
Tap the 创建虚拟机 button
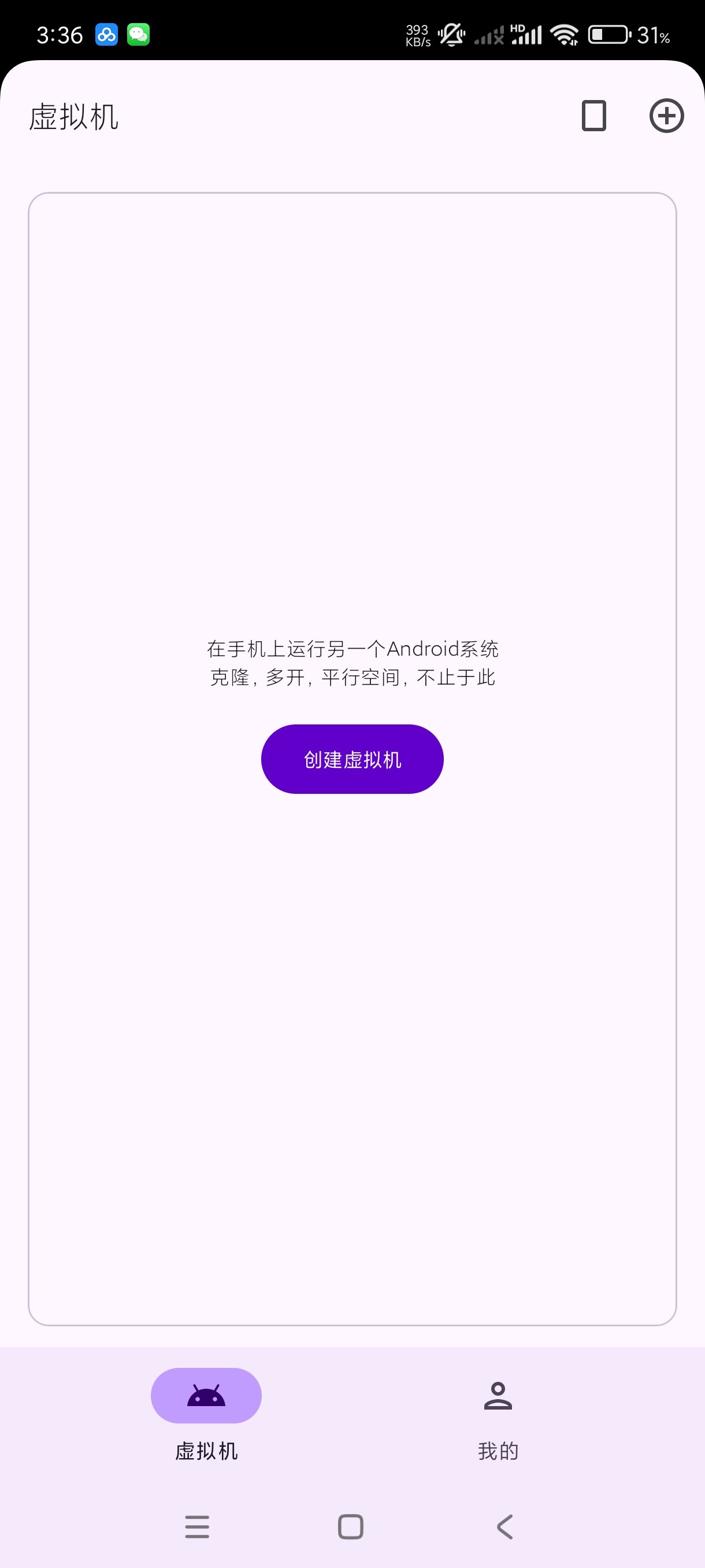pos(352,759)
